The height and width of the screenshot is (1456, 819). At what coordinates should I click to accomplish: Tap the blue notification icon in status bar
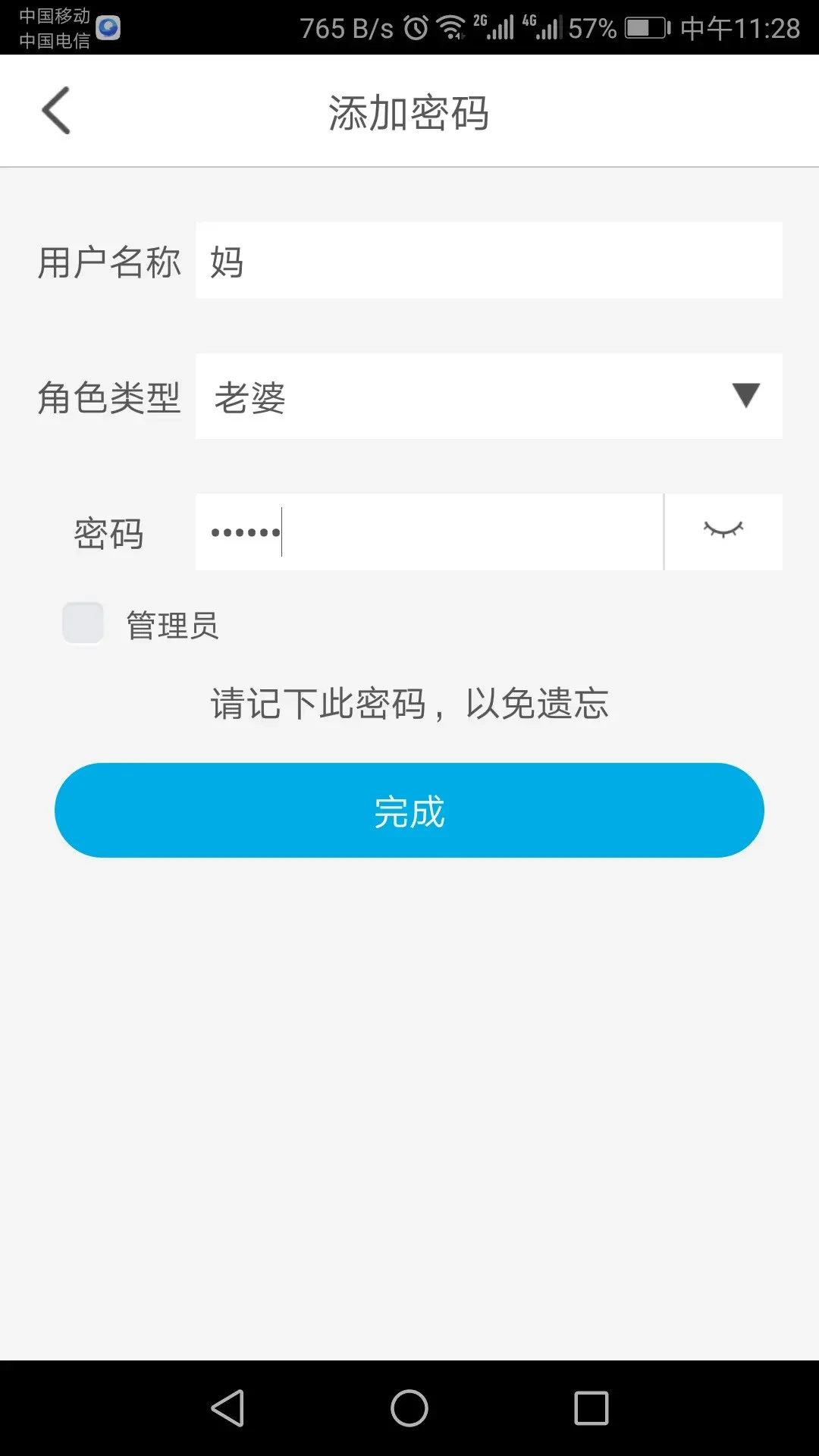pos(107,29)
